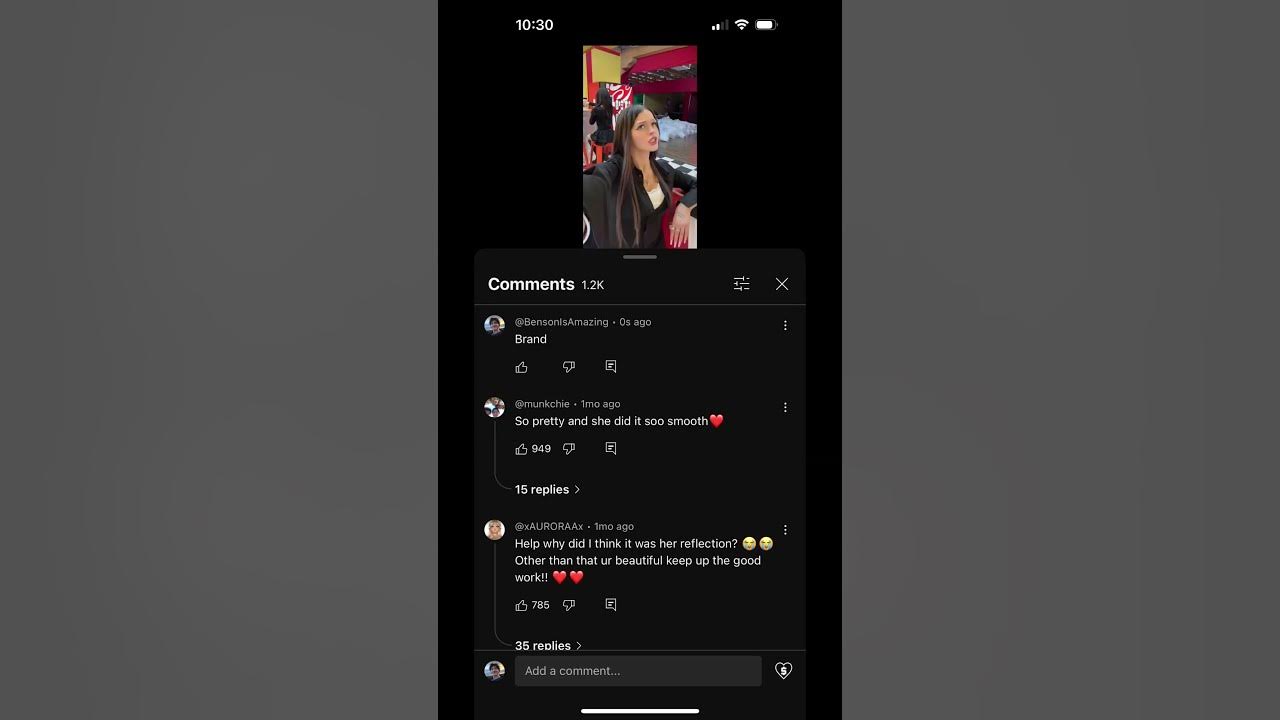Open the comment sort options
The image size is (1280, 720).
tap(741, 284)
